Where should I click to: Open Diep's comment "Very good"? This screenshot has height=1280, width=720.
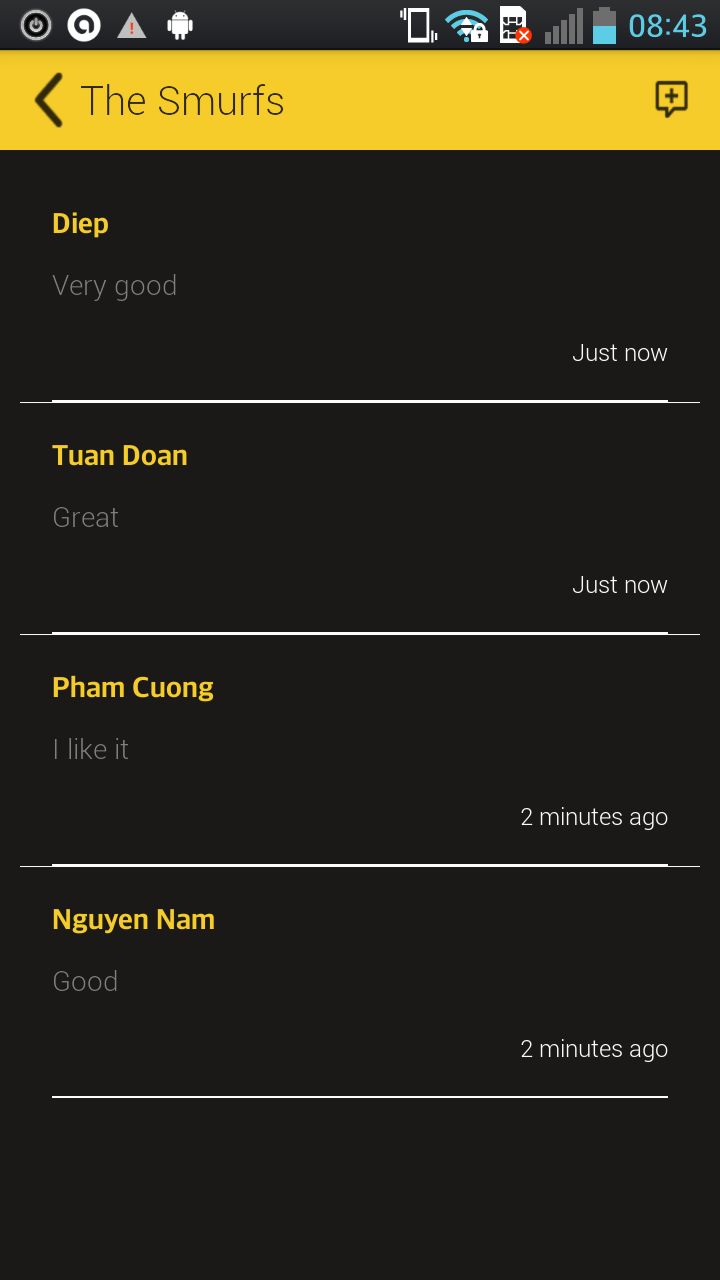pos(360,286)
